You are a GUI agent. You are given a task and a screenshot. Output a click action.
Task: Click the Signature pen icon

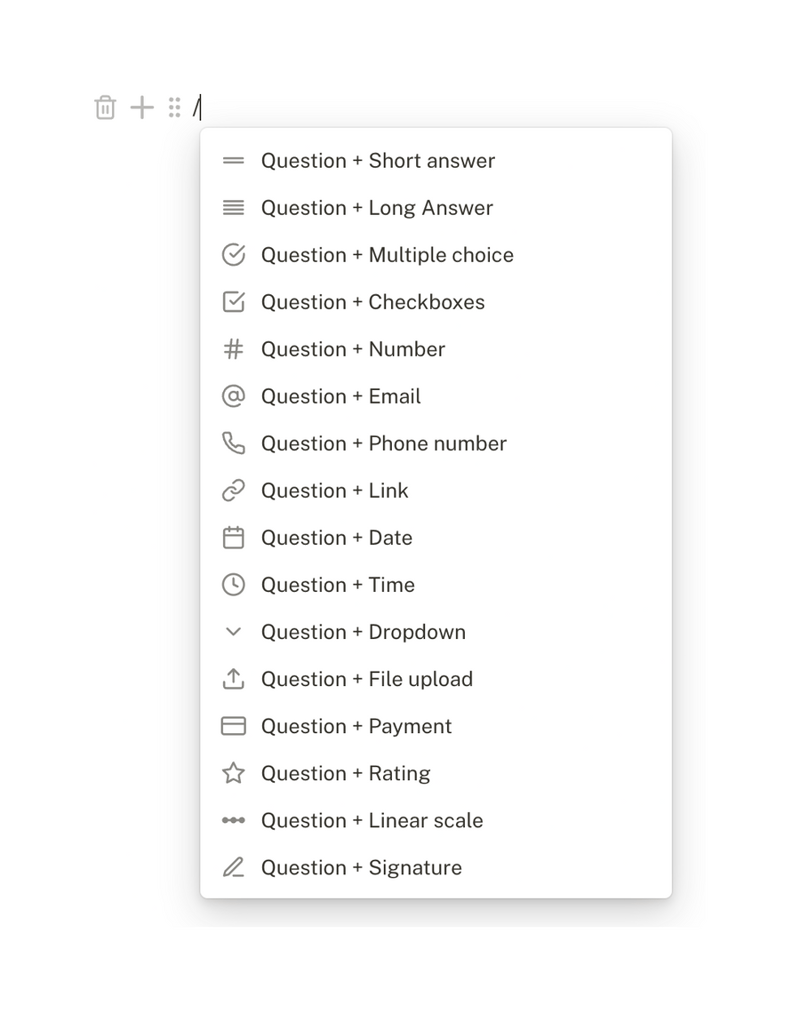pyautogui.click(x=233, y=867)
